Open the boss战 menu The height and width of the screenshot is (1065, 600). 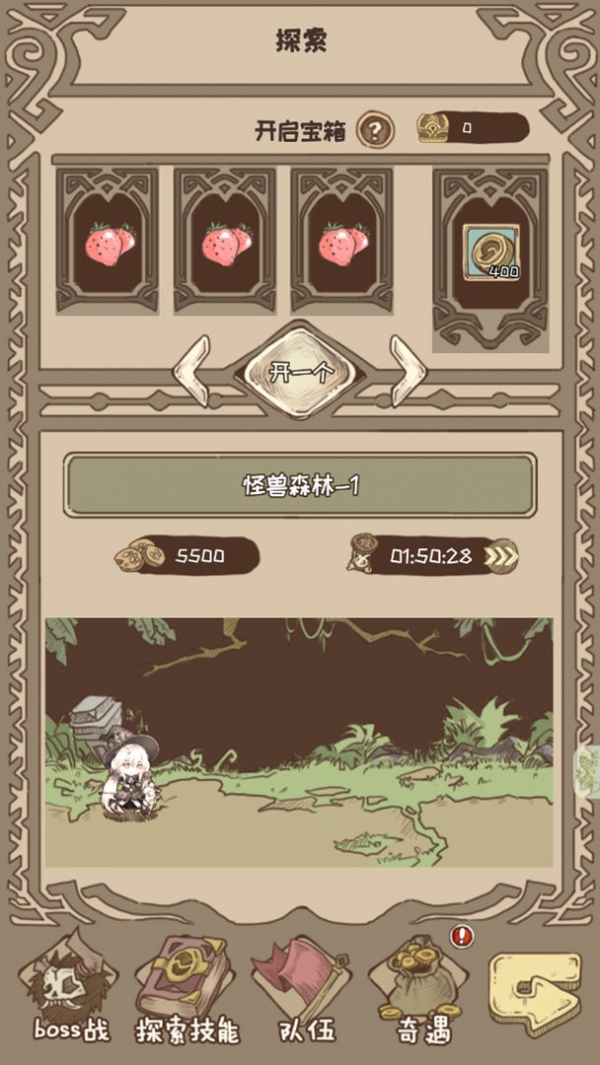(x=68, y=990)
